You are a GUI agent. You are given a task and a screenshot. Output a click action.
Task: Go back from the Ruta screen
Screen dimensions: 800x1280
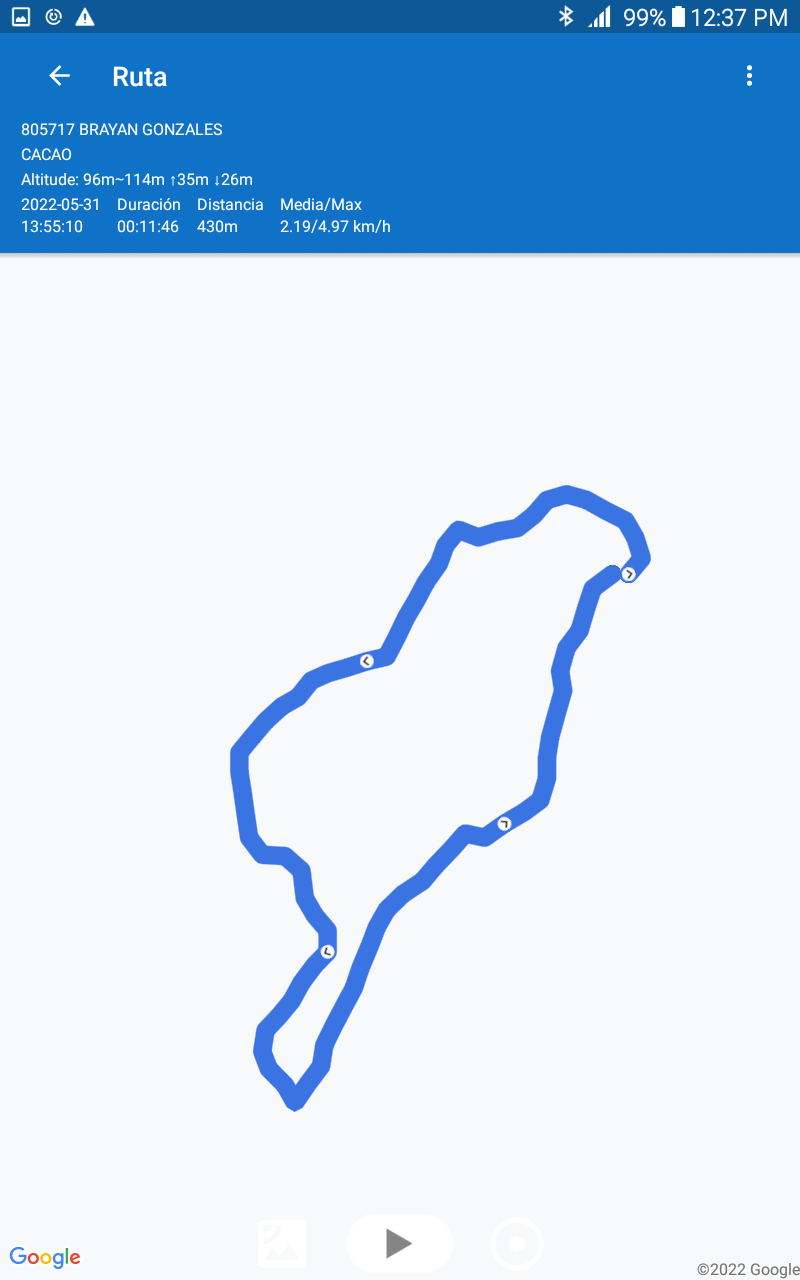point(59,76)
